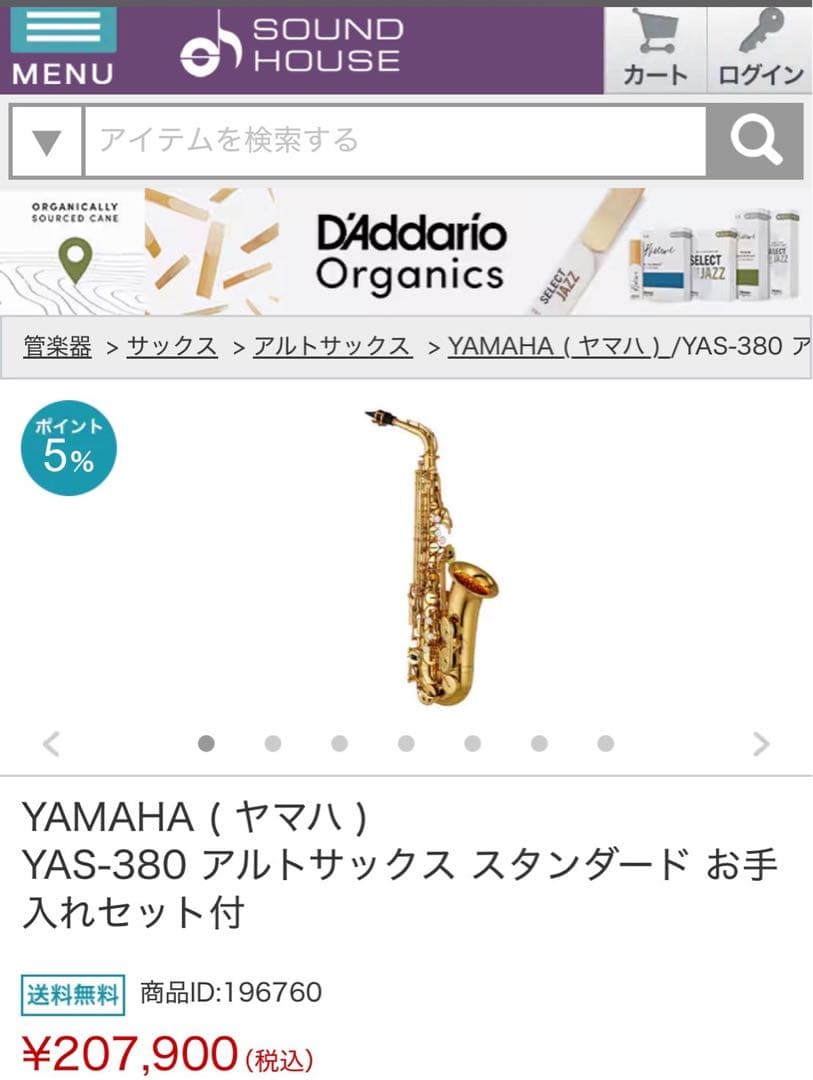Click the left chevron for previous image
Screen dimensions: 813x1080
(x=50, y=744)
